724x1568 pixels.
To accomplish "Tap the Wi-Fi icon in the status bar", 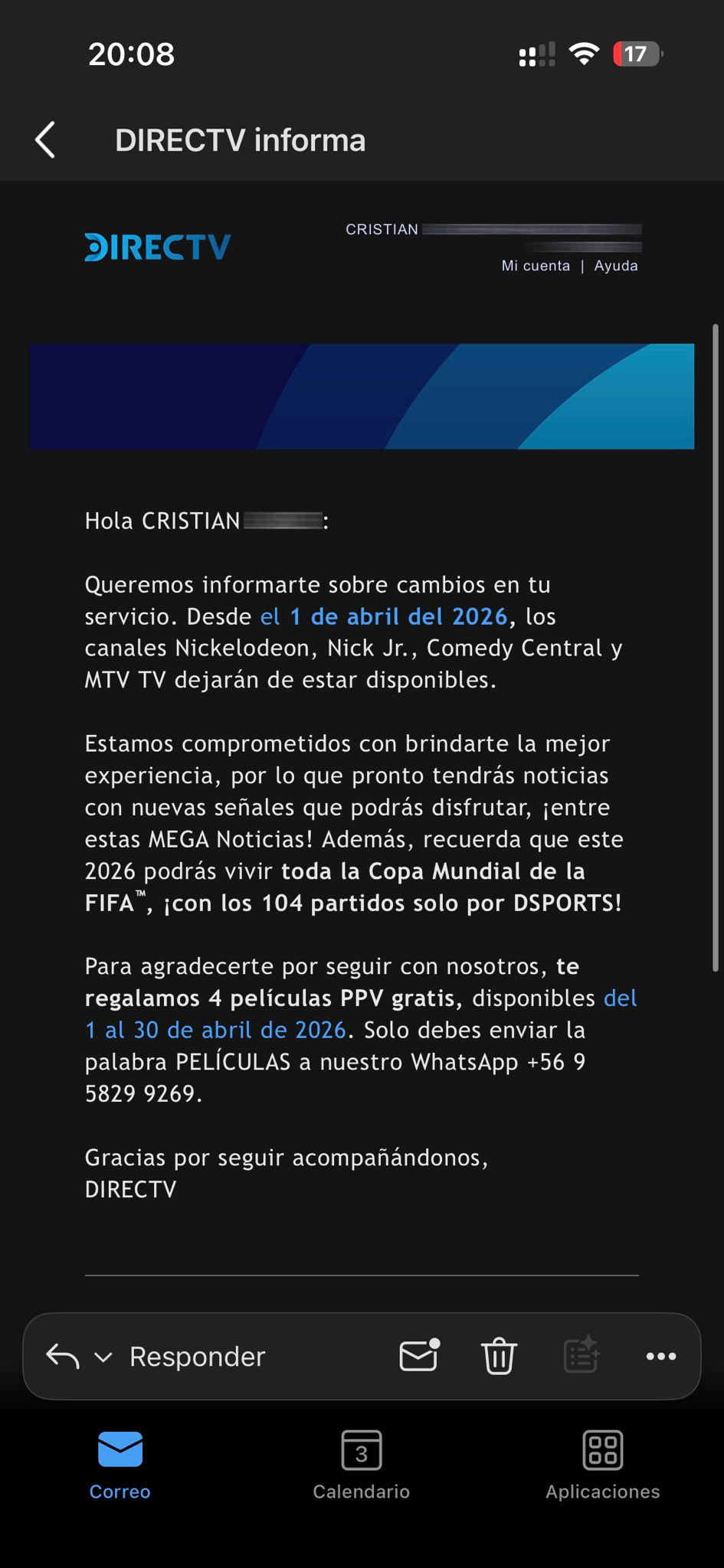I will point(585,53).
